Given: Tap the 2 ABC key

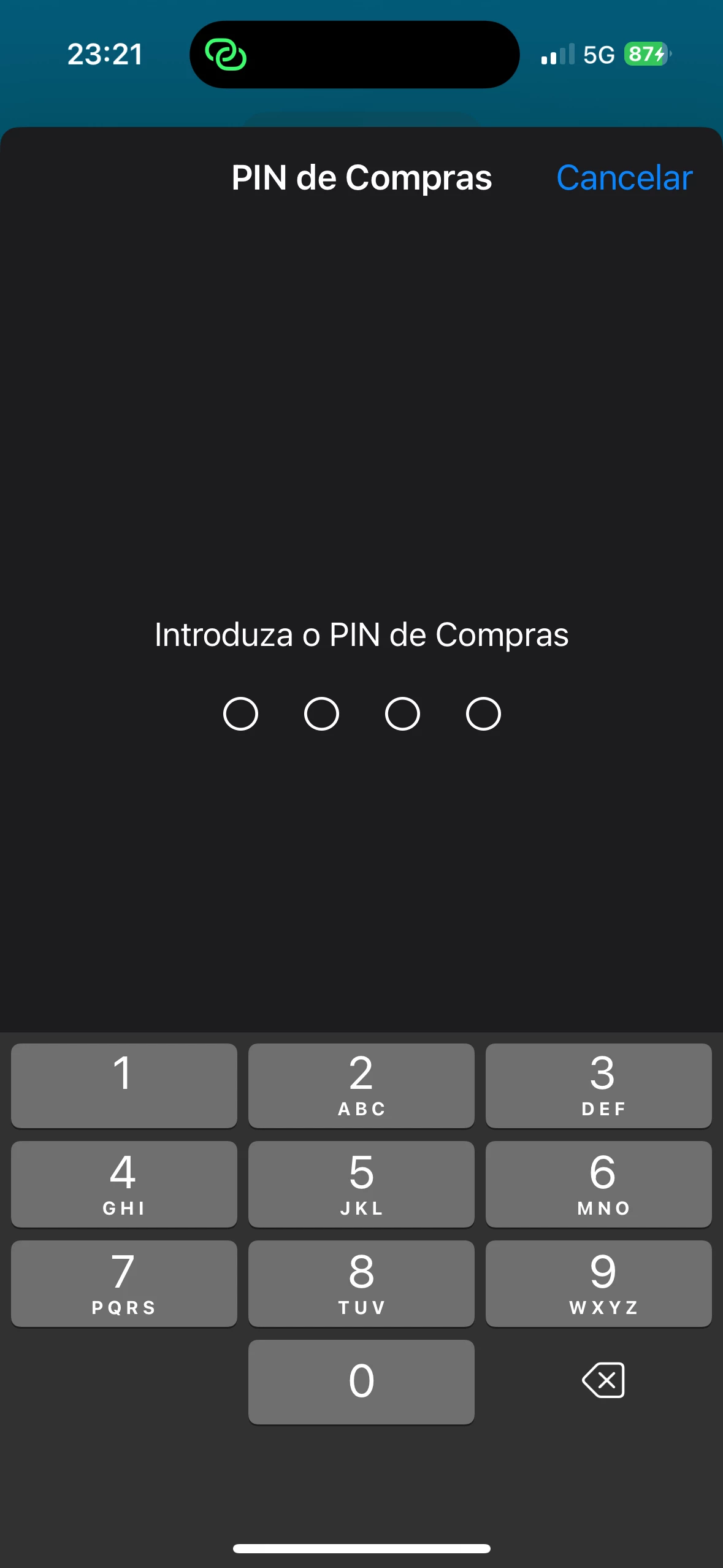Looking at the screenshot, I should coord(361,1085).
